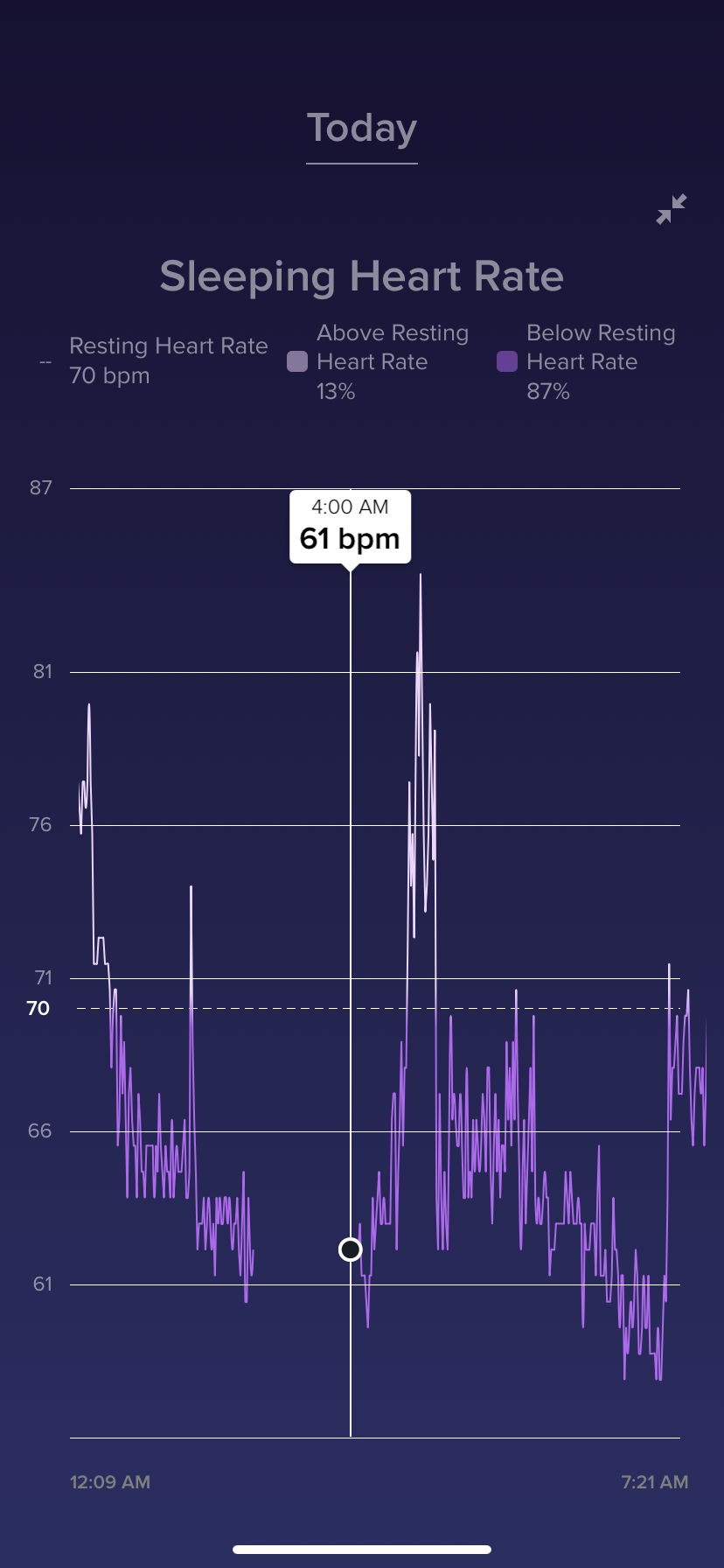The height and width of the screenshot is (1568, 724).
Task: Collapse the expanded Sleeping Heart Rate chart
Action: 672,210
